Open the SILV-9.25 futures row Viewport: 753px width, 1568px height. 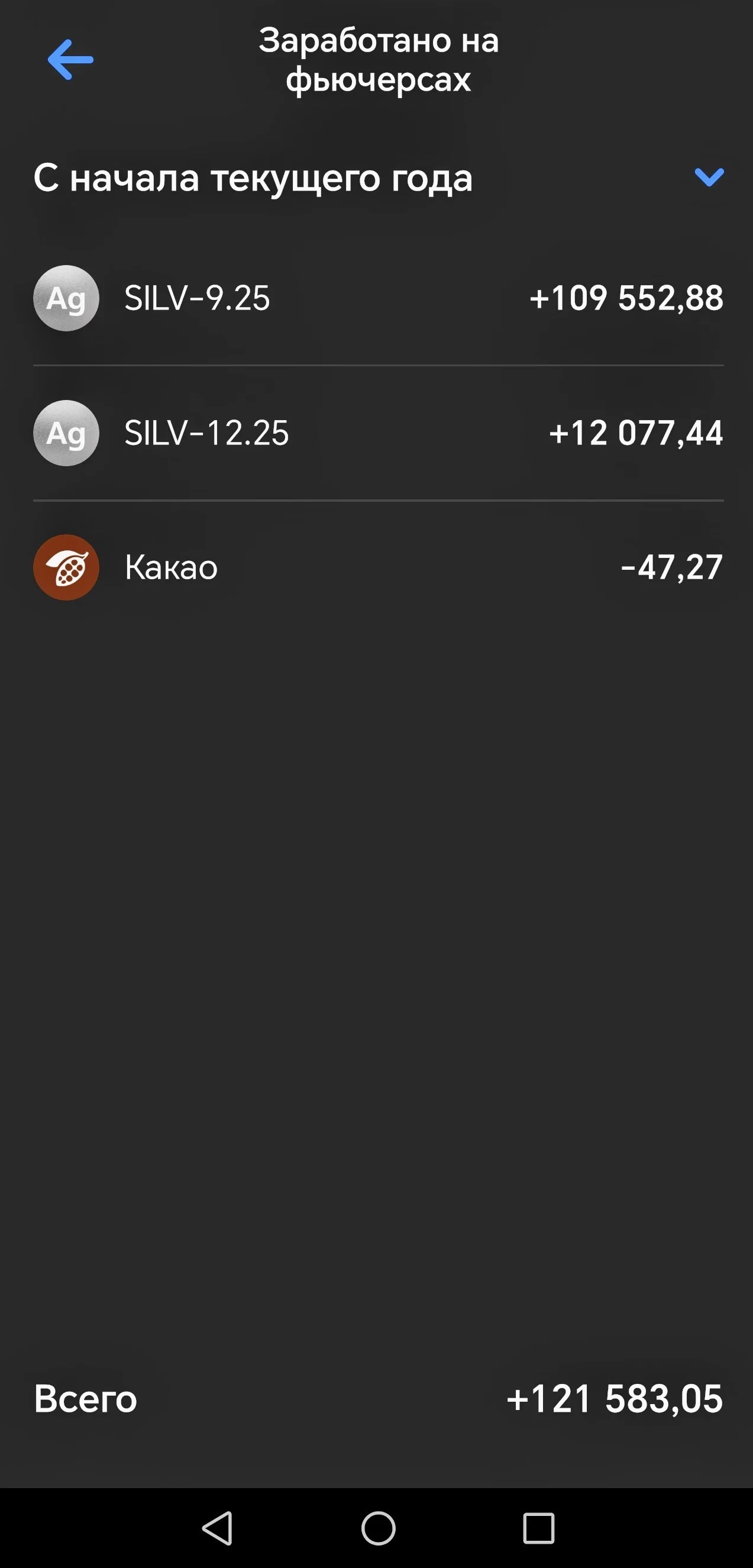(378, 298)
